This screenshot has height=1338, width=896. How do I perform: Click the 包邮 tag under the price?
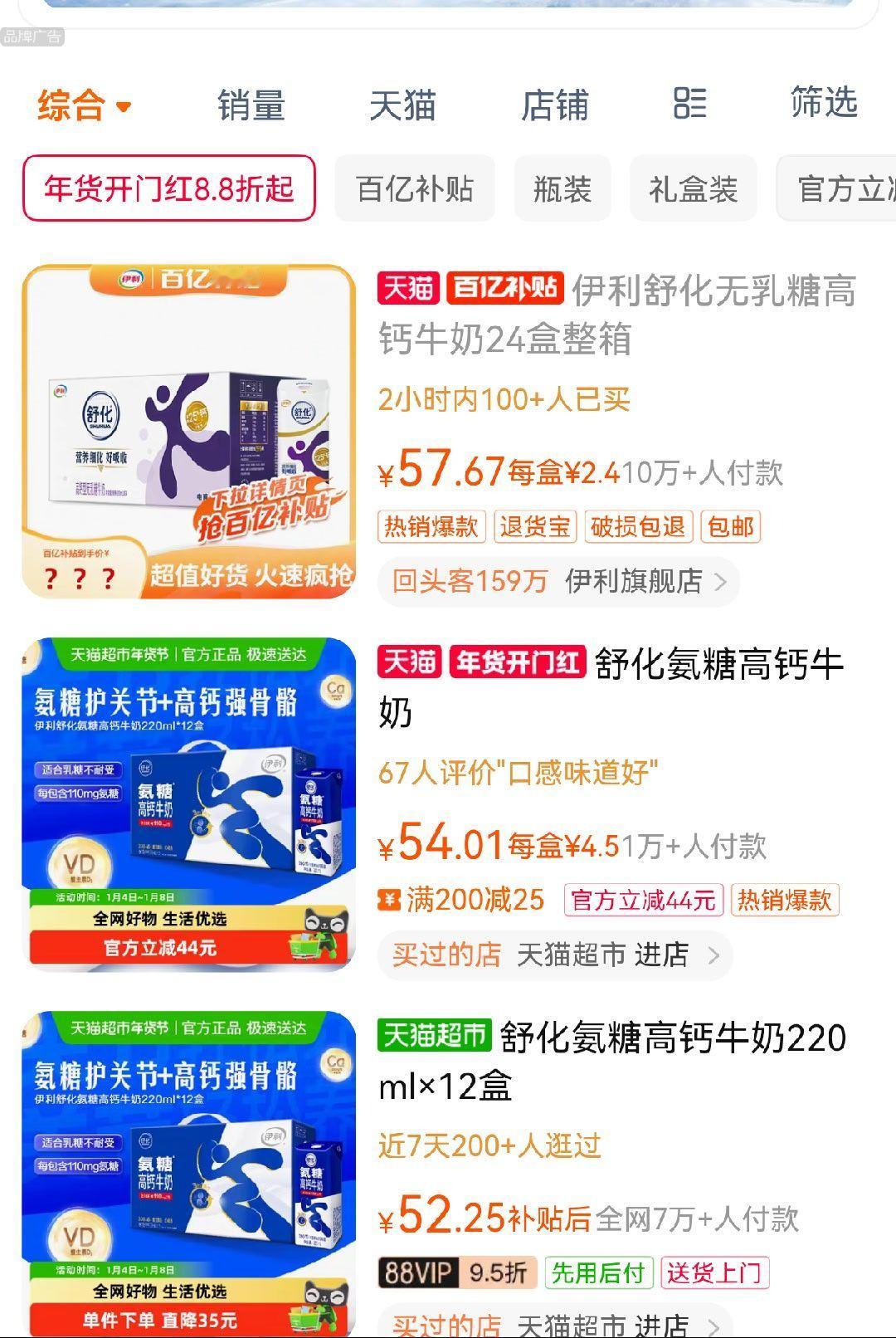tap(730, 525)
